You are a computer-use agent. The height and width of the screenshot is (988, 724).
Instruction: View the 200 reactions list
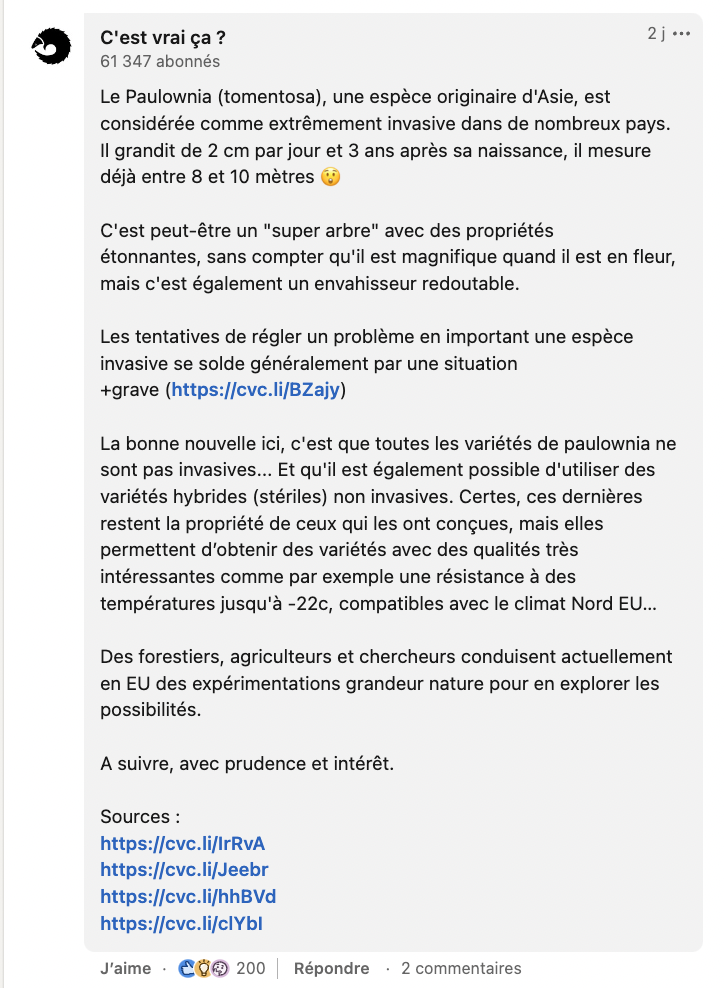pyautogui.click(x=222, y=968)
